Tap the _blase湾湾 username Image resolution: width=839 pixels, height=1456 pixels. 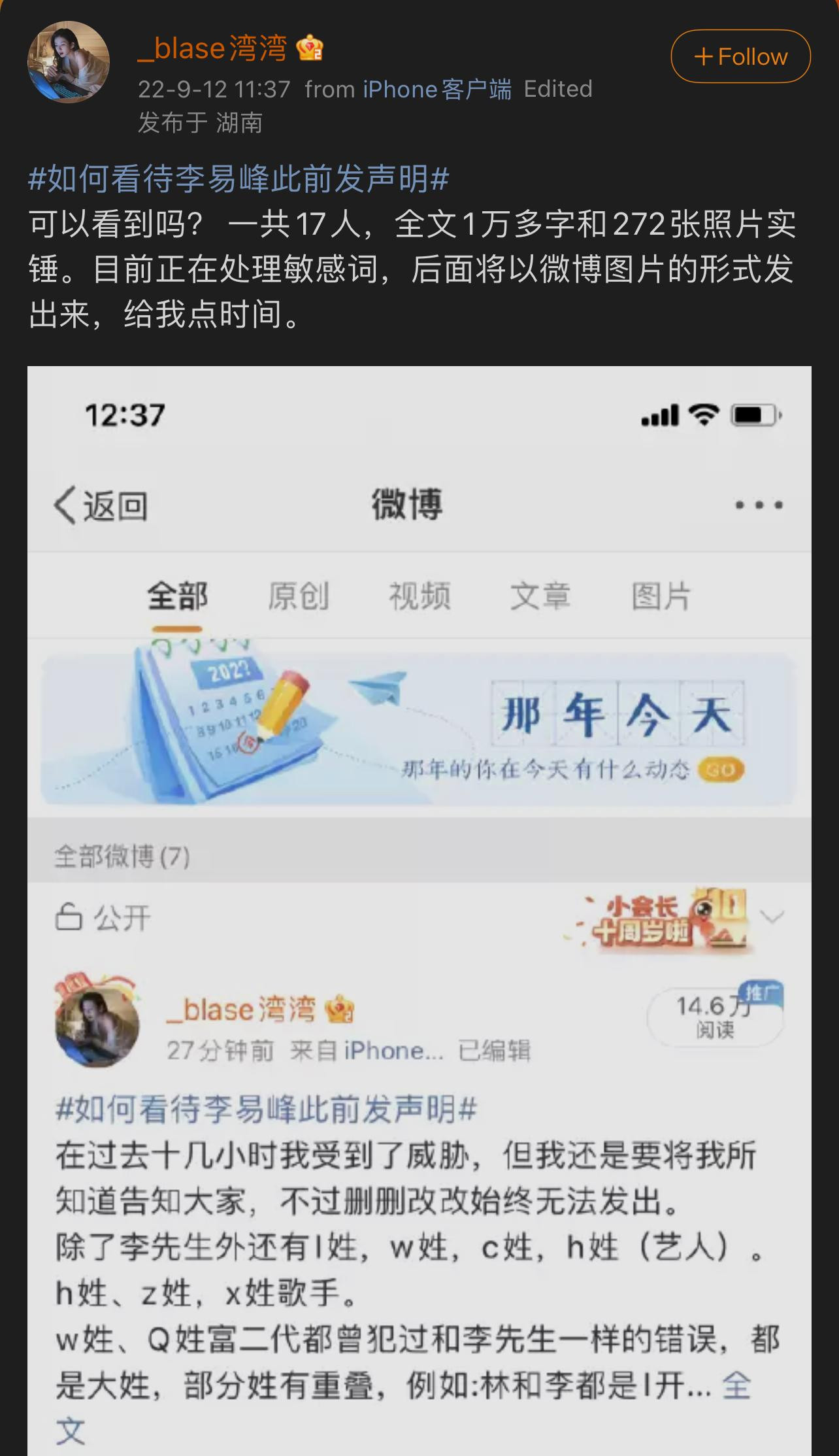pyautogui.click(x=212, y=48)
